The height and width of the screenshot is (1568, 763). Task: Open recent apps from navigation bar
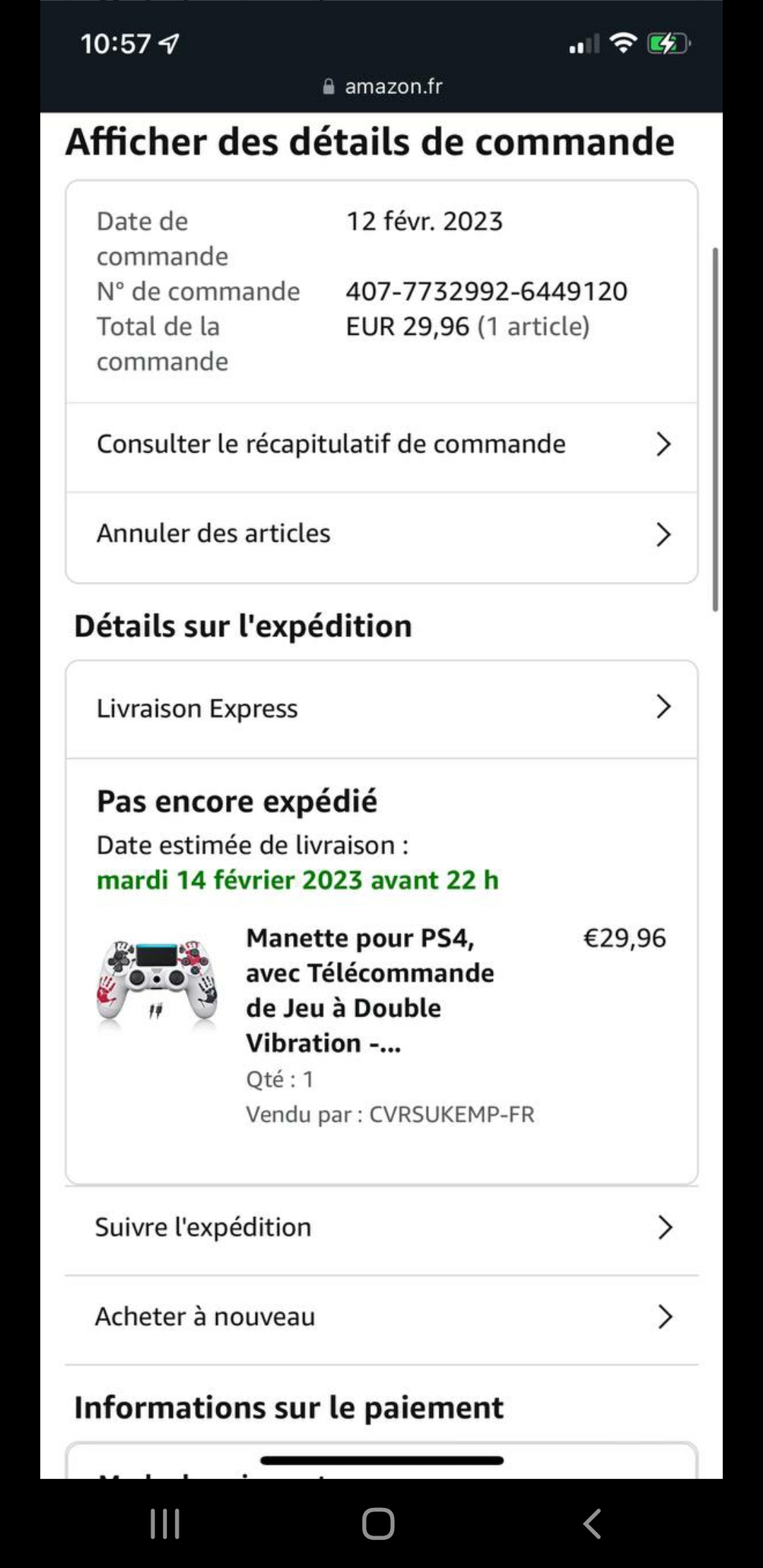165,1524
